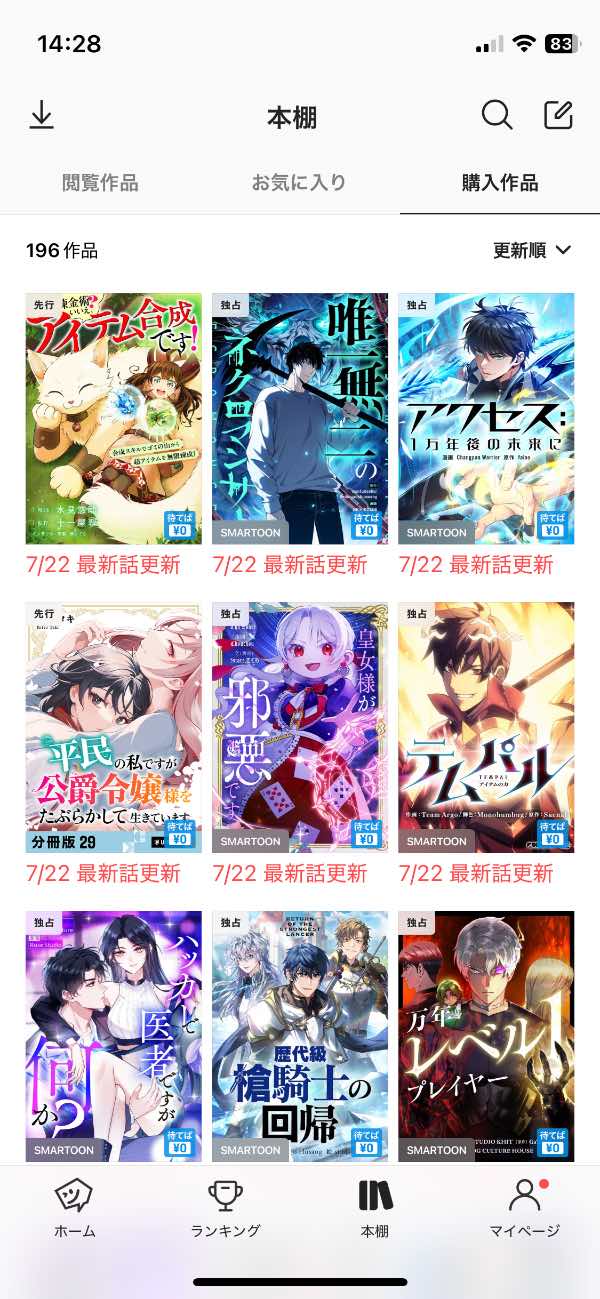Switch to the 閲覧作品 tab
The image size is (600, 1299).
coord(100,183)
